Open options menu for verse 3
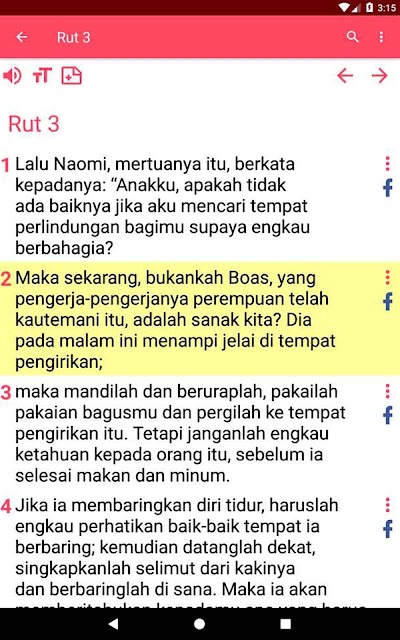This screenshot has height=640, width=400. click(387, 391)
